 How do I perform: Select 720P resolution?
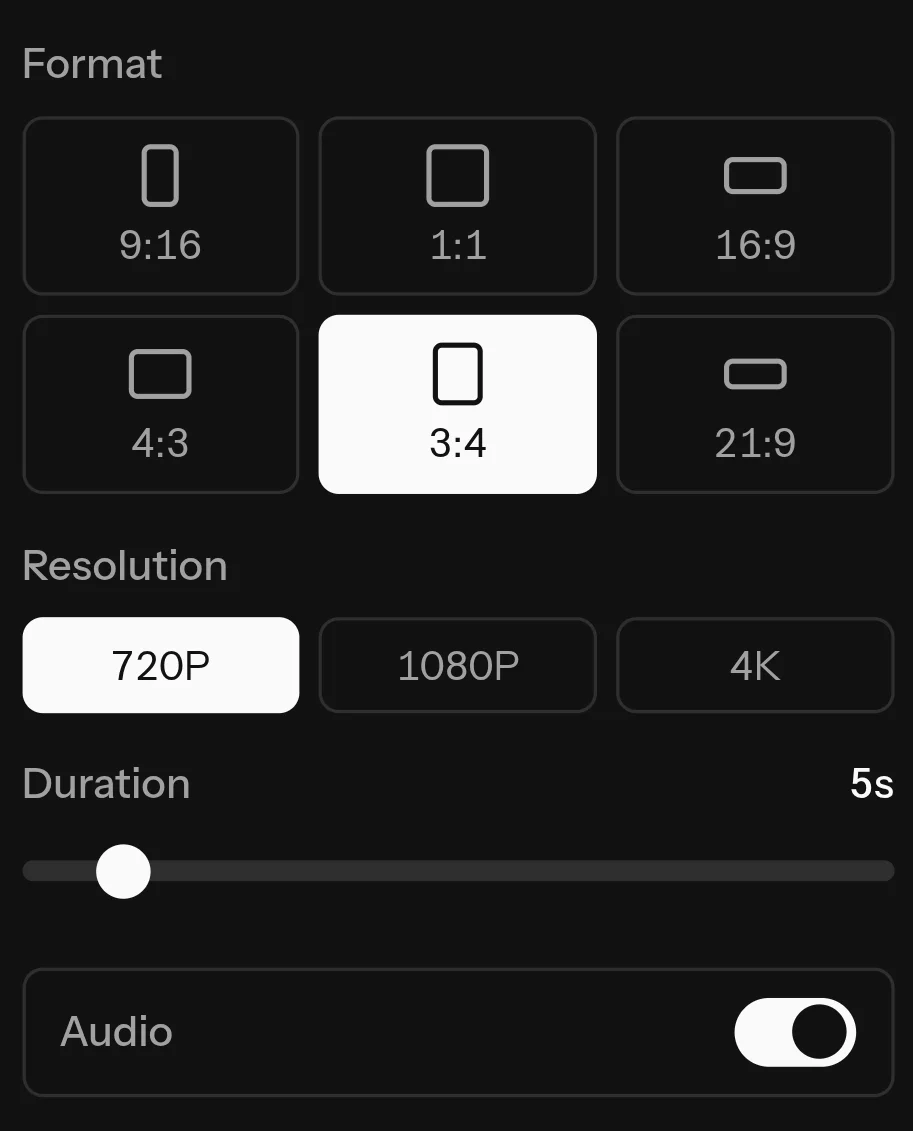[x=161, y=665]
